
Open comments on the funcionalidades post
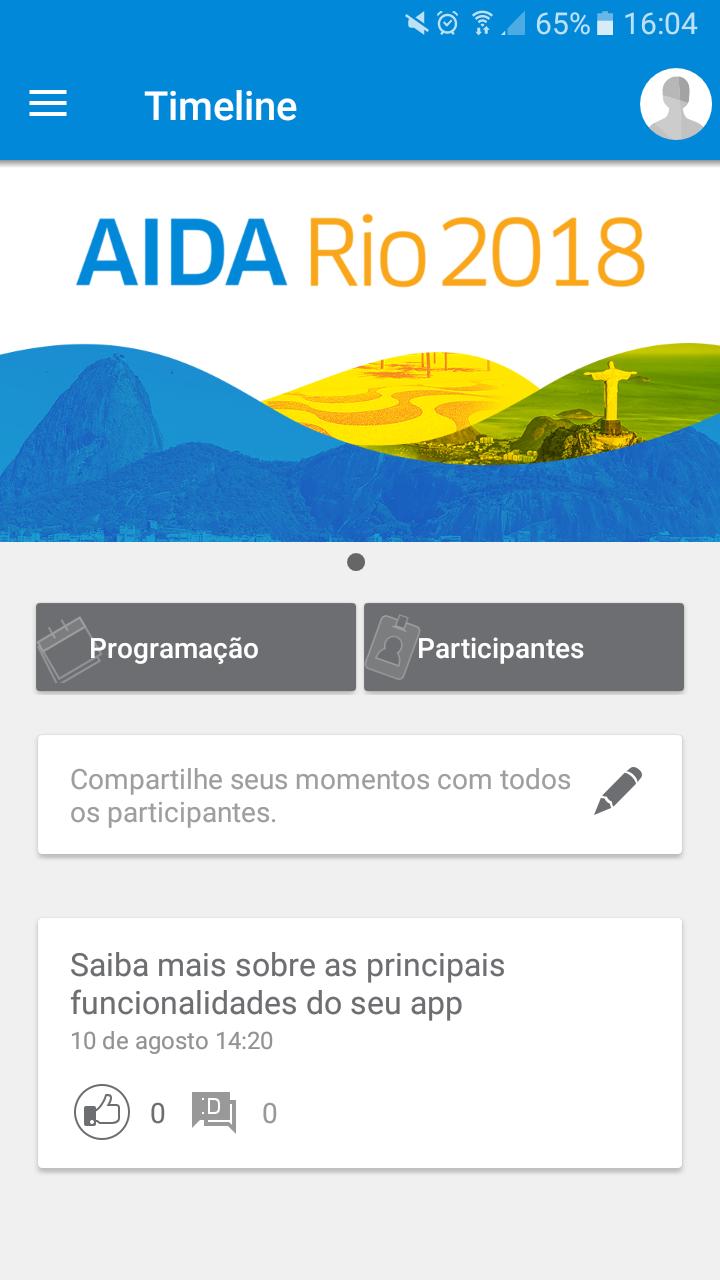(213, 1113)
